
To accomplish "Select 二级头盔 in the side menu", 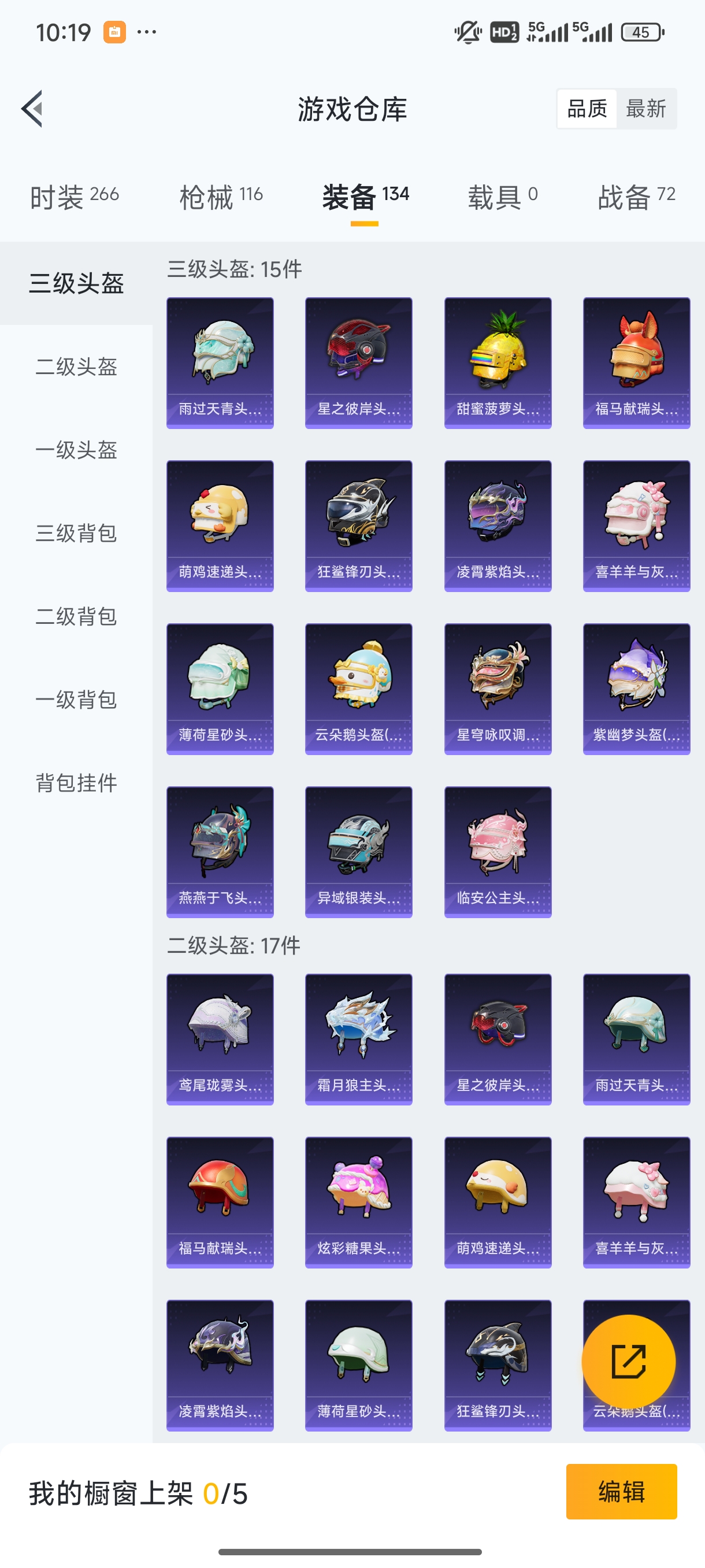I will (76, 367).
